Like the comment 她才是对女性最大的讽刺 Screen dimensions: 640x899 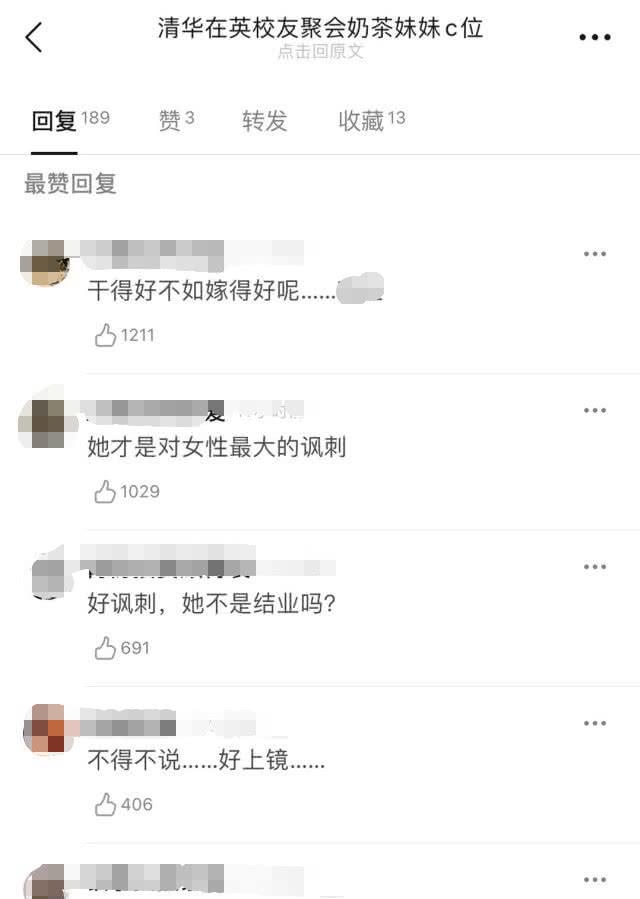coord(106,491)
